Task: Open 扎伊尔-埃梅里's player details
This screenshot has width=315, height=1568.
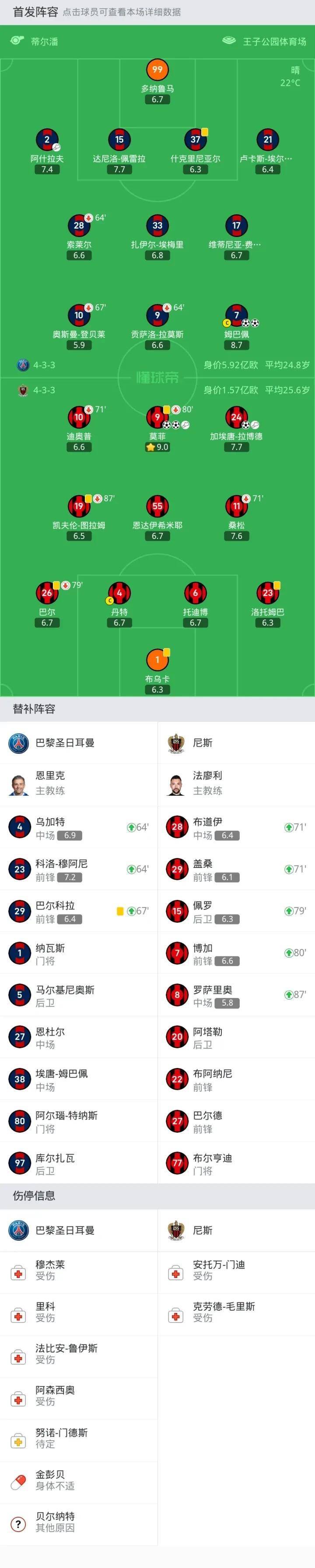Action: pos(157,226)
